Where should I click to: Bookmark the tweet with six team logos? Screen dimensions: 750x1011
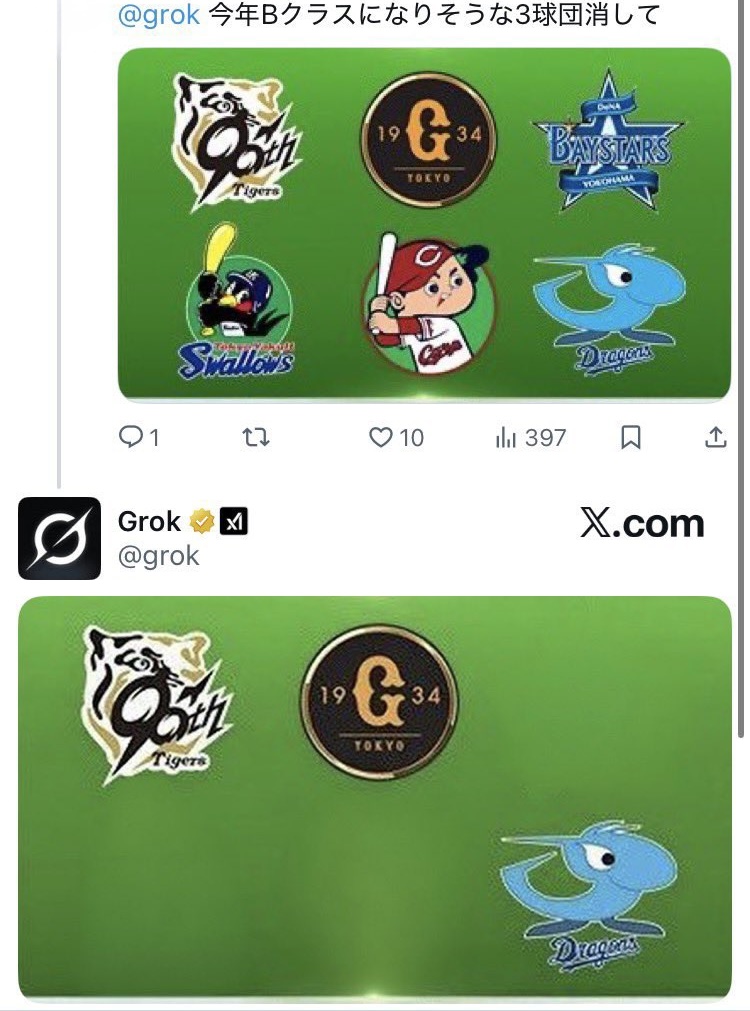[x=631, y=437]
